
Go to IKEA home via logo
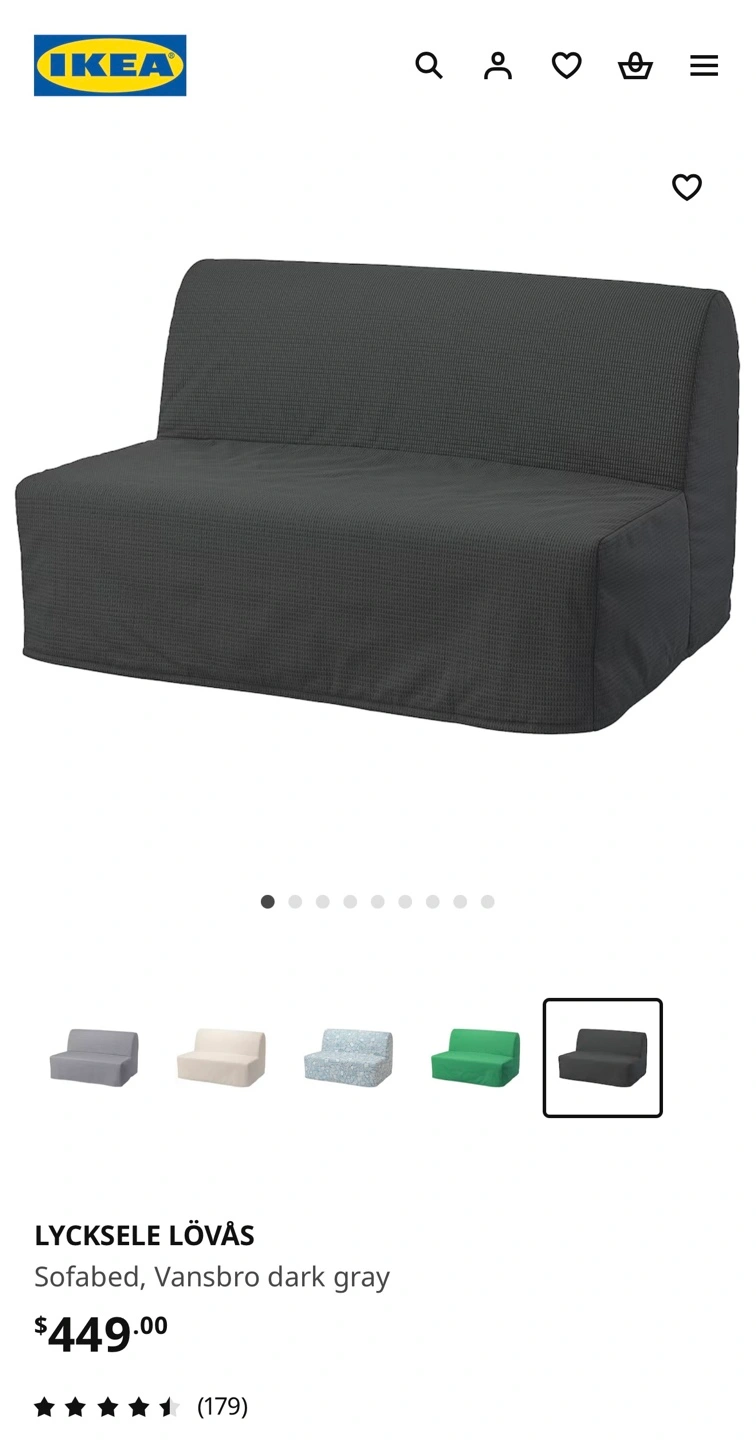coord(110,66)
